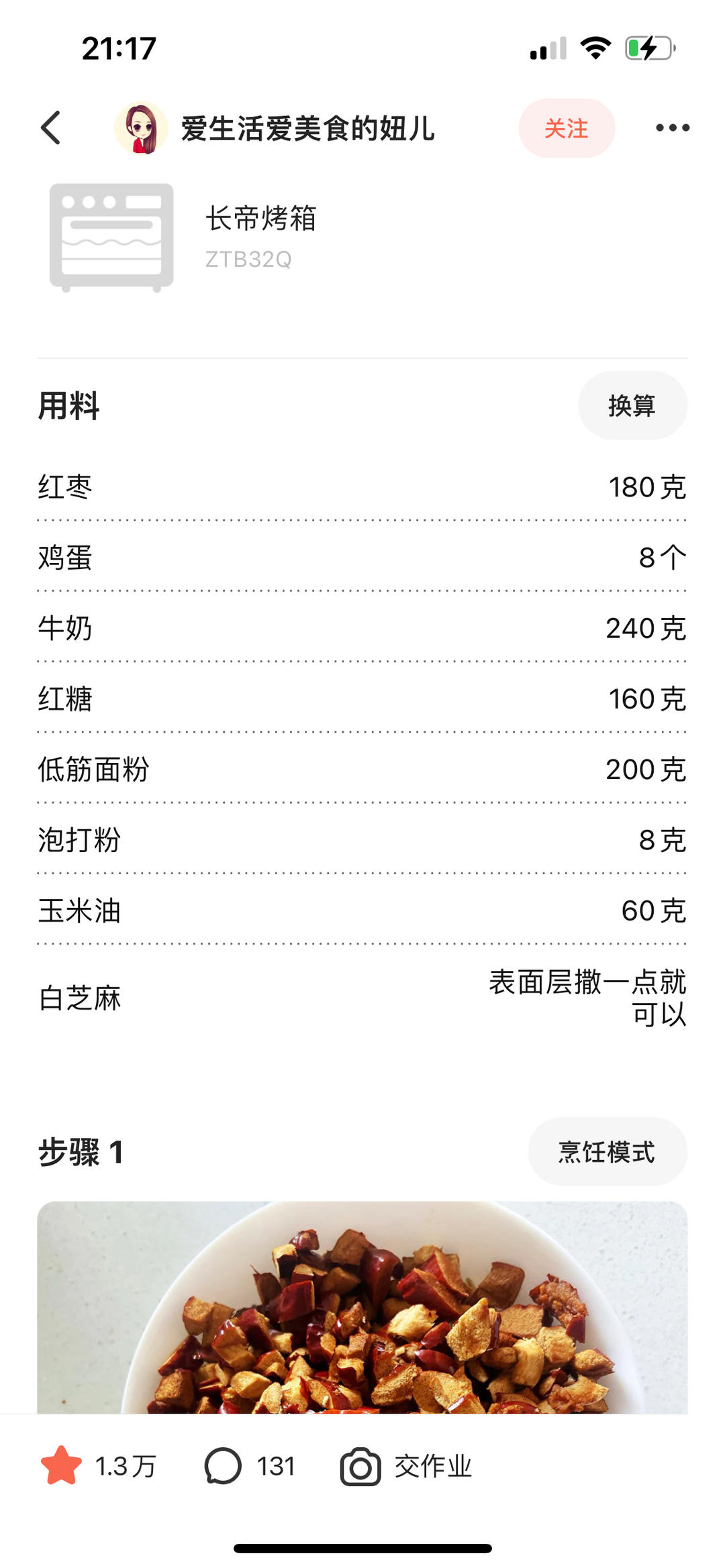Open the comments with 131 replies
The height and width of the screenshot is (1568, 725).
point(250,1466)
